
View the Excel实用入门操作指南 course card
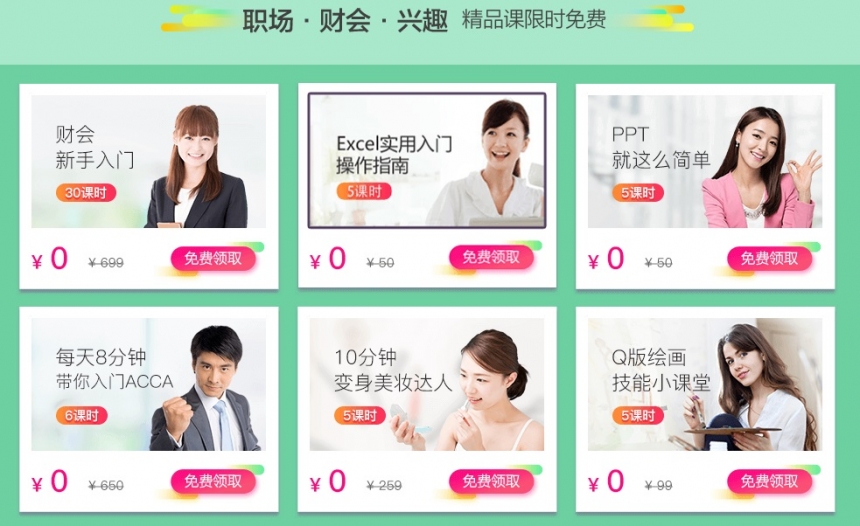click(427, 162)
